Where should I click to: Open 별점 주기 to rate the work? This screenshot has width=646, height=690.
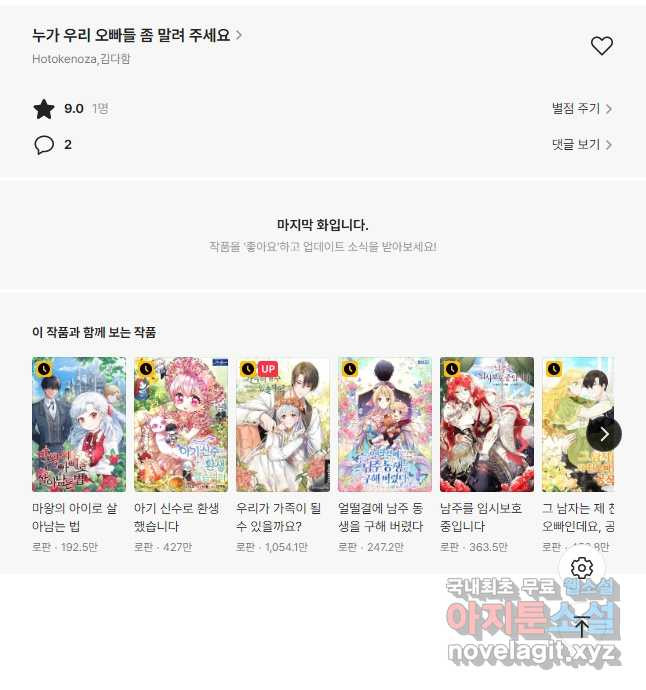click(582, 109)
